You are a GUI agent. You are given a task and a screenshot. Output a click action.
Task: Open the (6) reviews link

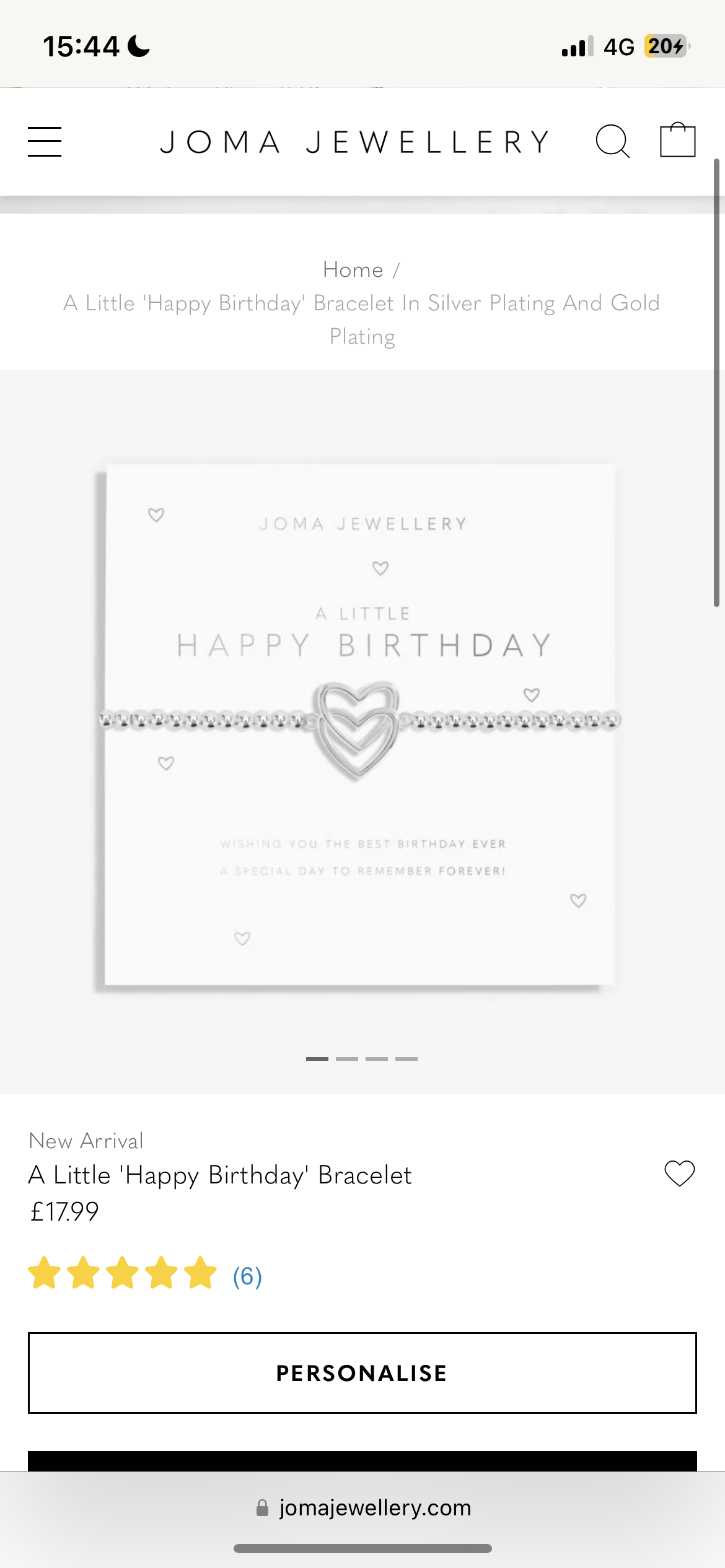tap(247, 1276)
